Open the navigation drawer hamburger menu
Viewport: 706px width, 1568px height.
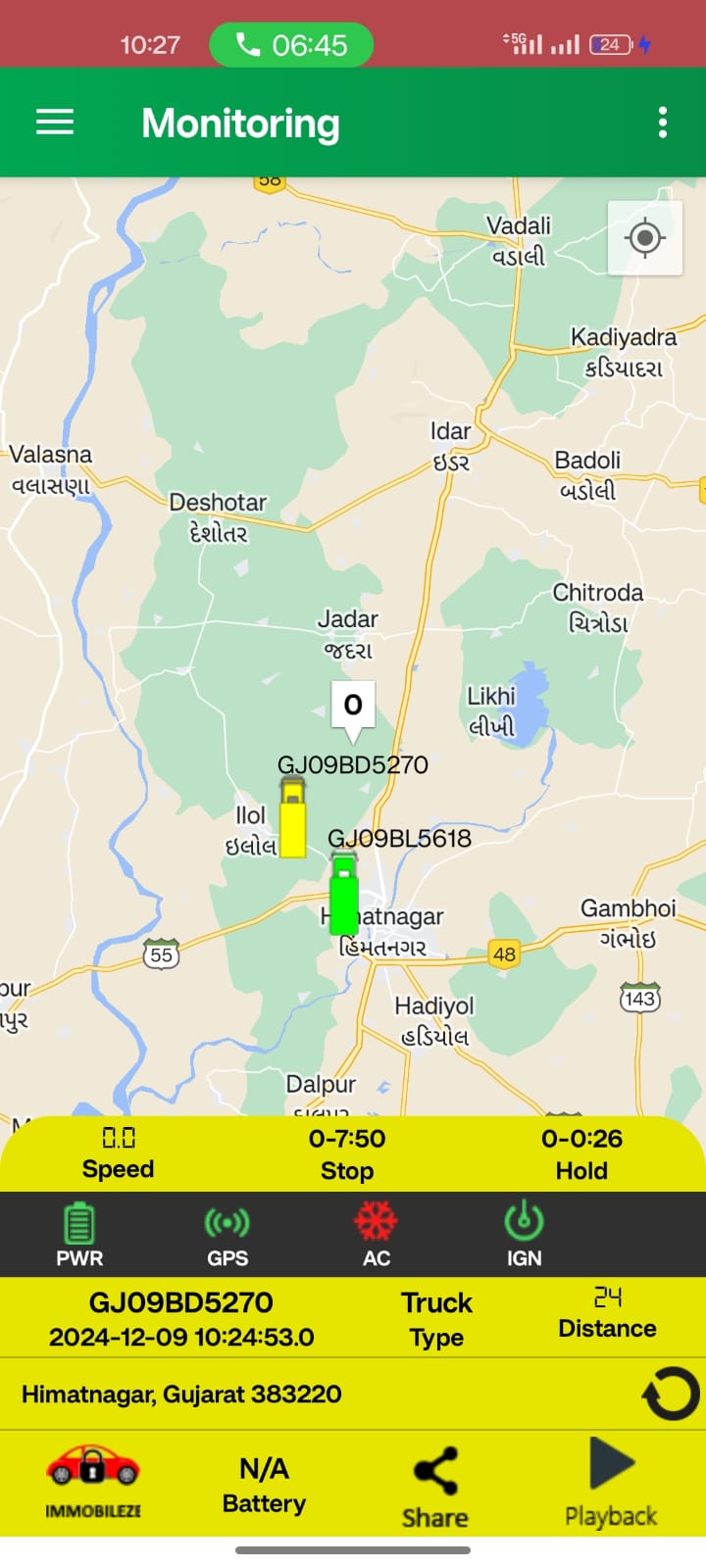click(x=54, y=122)
